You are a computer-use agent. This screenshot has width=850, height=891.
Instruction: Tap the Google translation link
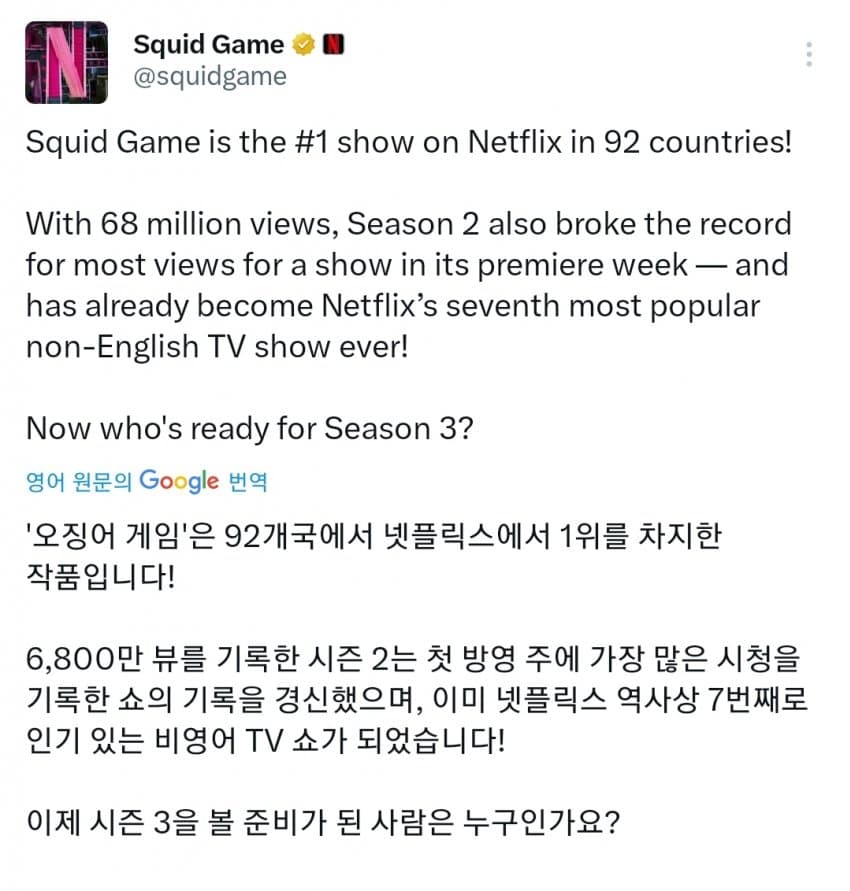[147, 482]
